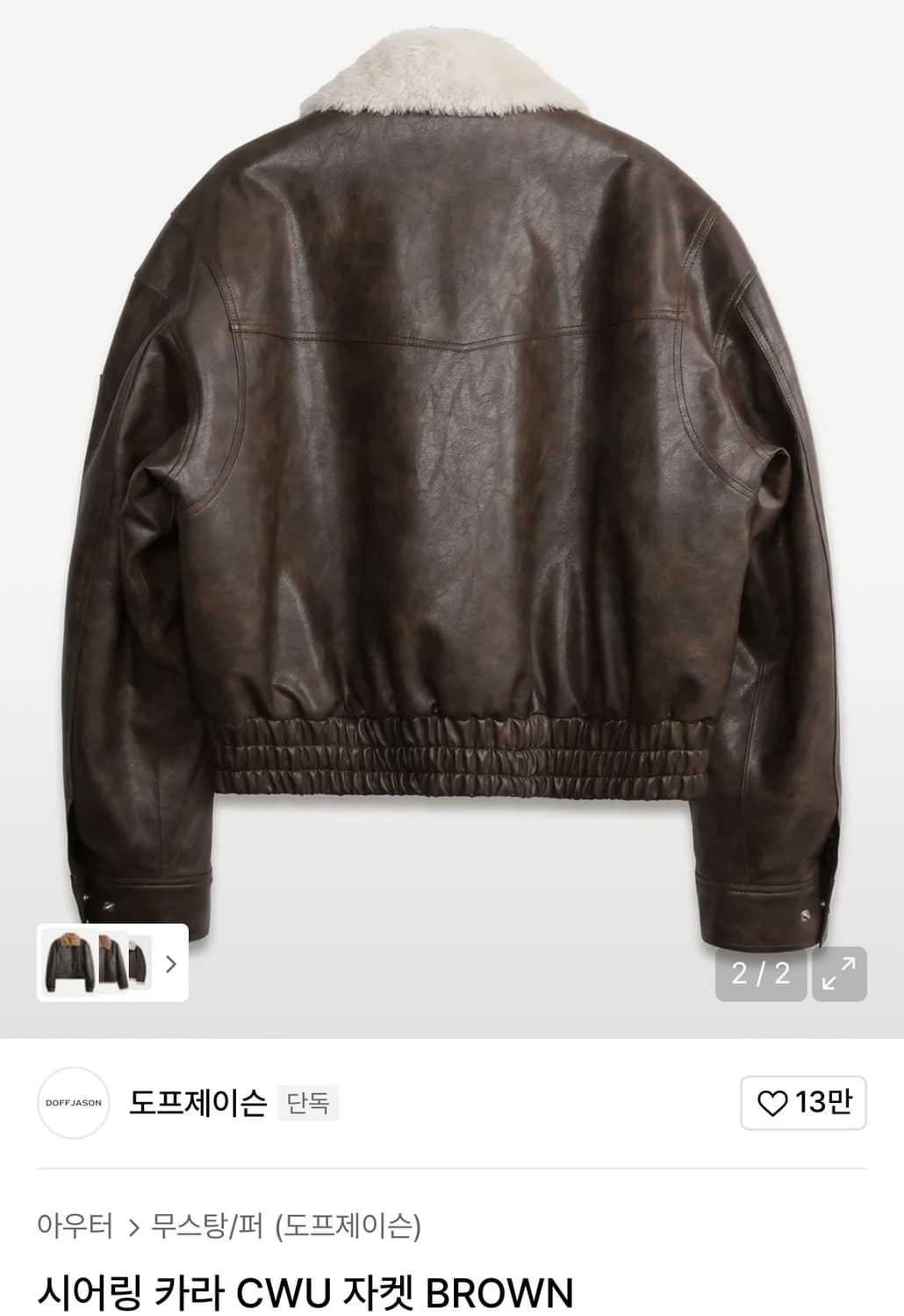Tap the brown jacket photo to enlarge

point(452,491)
